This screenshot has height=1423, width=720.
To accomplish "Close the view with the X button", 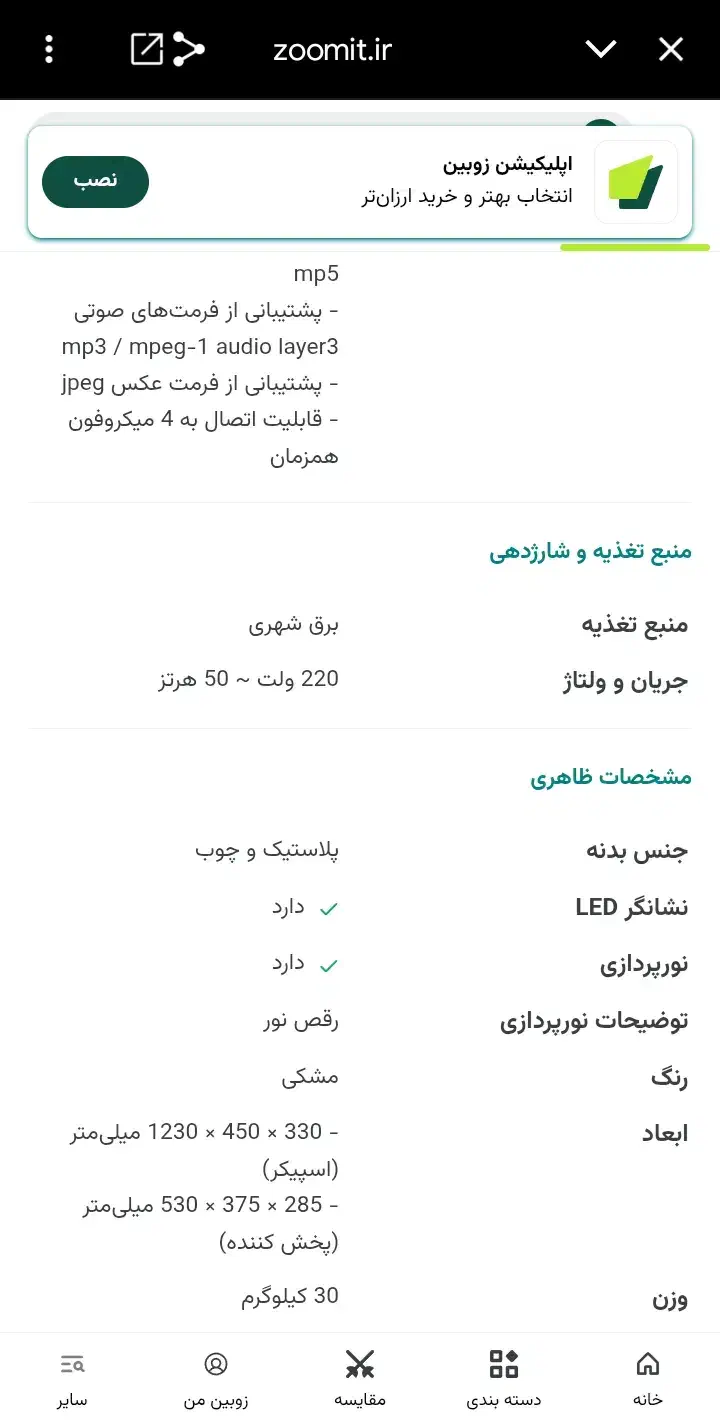I will click(671, 48).
